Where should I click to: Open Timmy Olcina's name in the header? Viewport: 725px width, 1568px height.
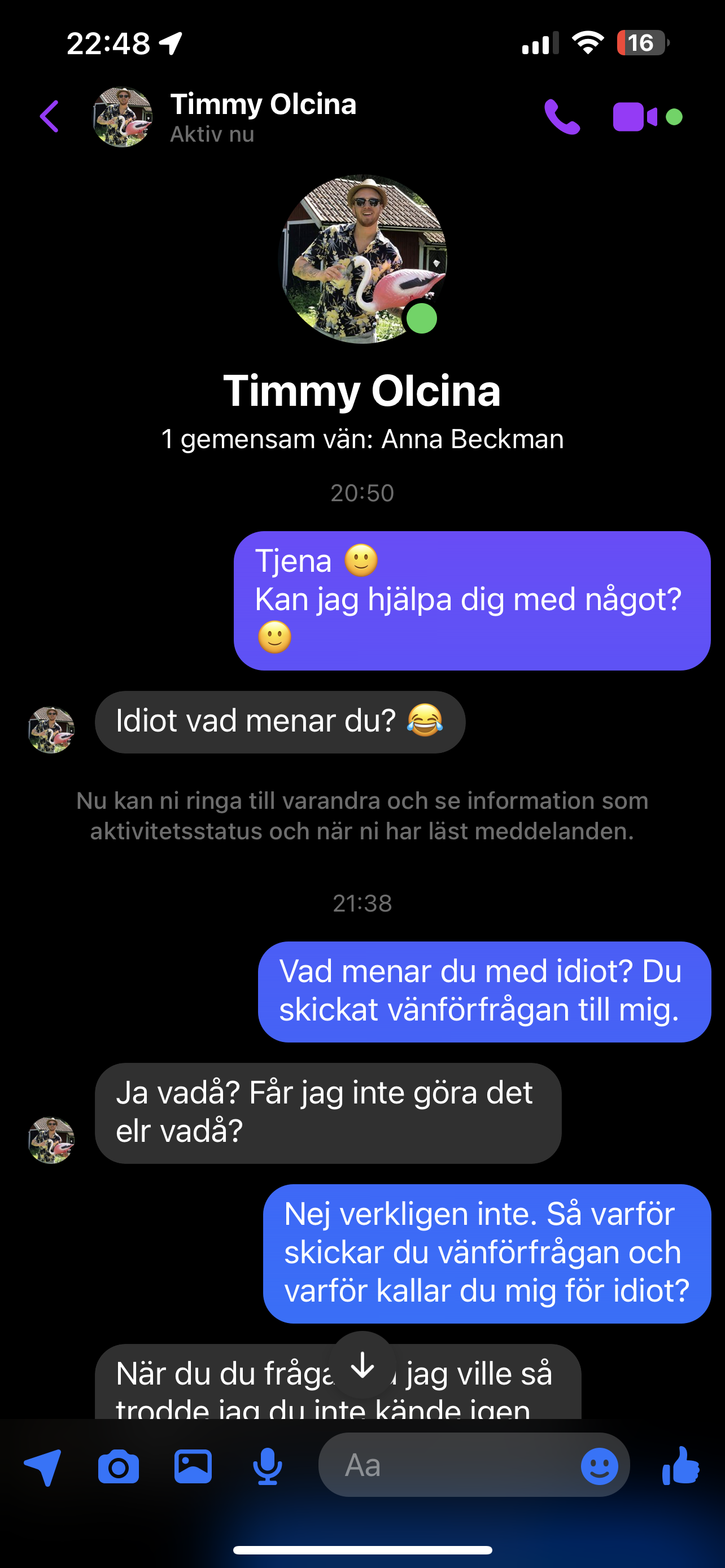pyautogui.click(x=263, y=104)
